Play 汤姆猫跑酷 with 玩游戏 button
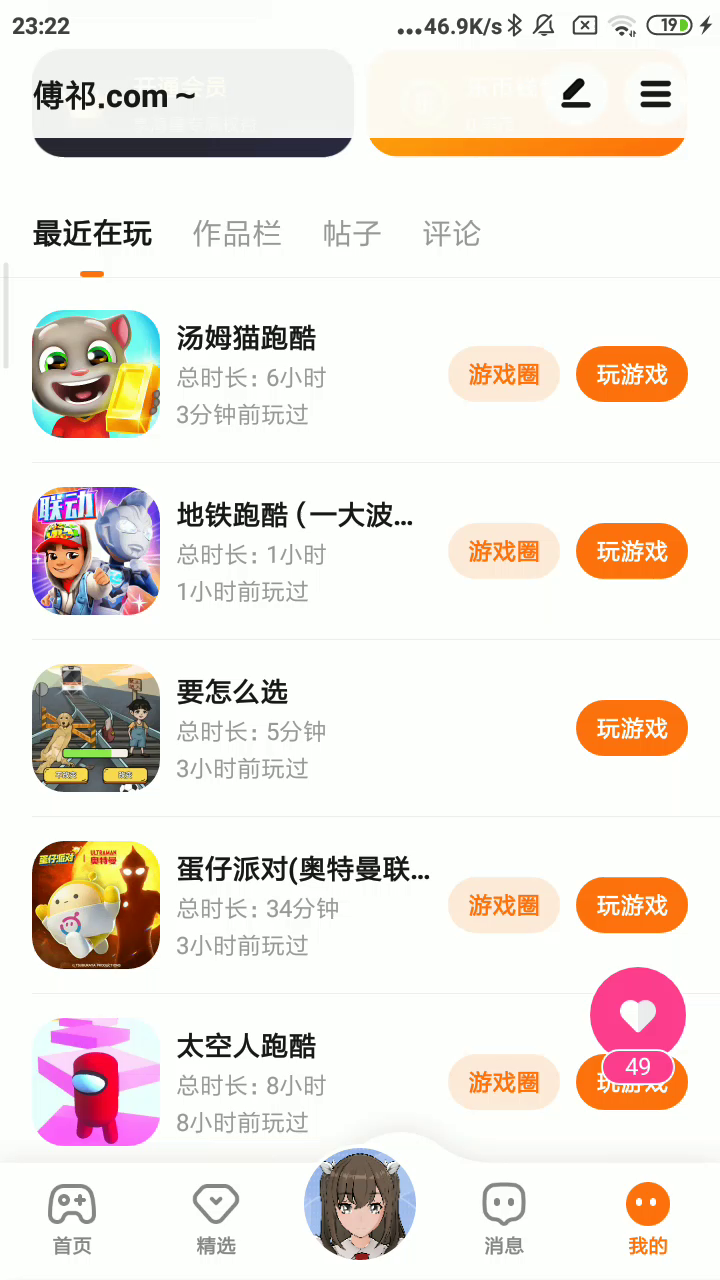Screen dimensions: 720x1280 click(631, 375)
